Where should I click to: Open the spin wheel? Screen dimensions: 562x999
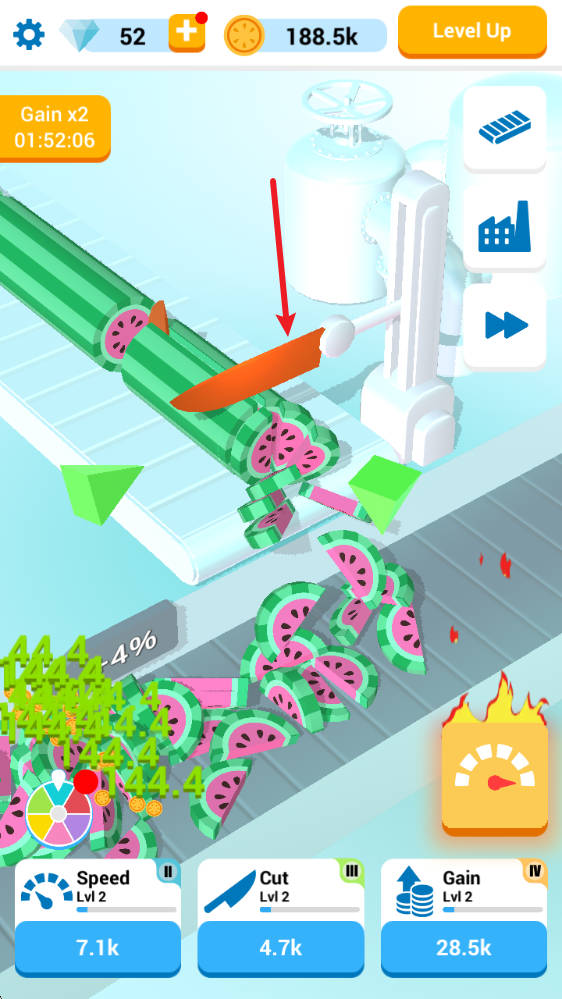[x=59, y=812]
